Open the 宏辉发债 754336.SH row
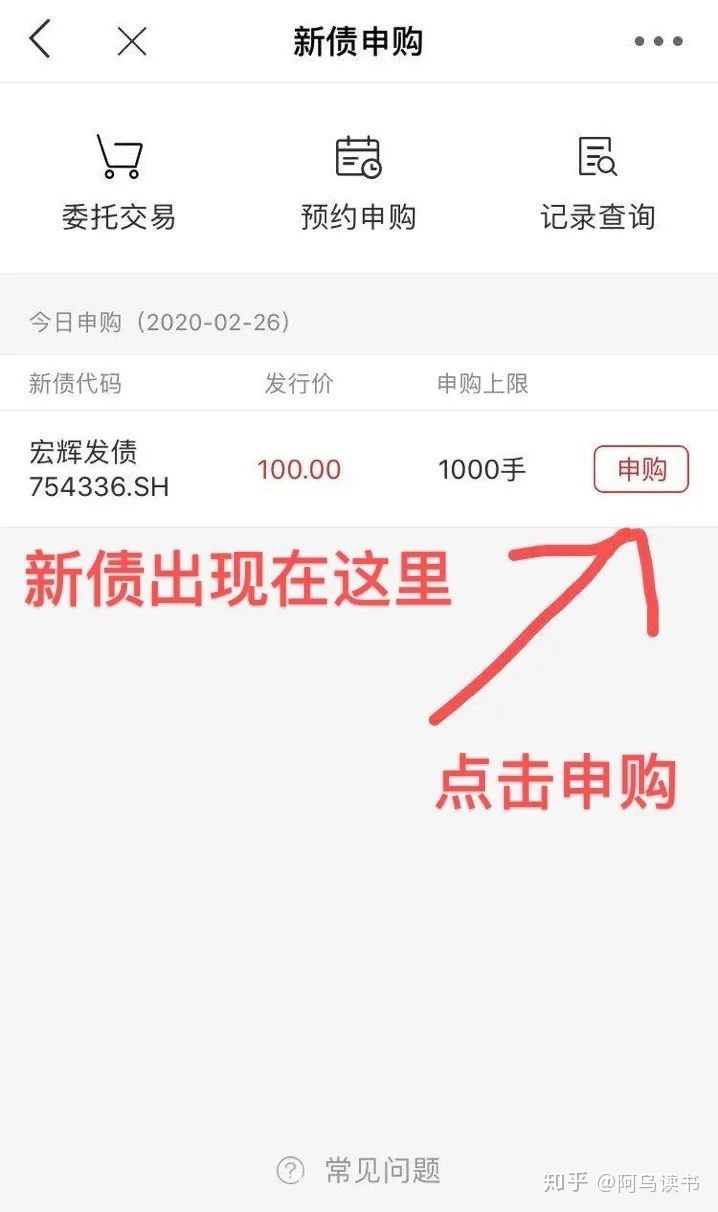 (x=99, y=468)
